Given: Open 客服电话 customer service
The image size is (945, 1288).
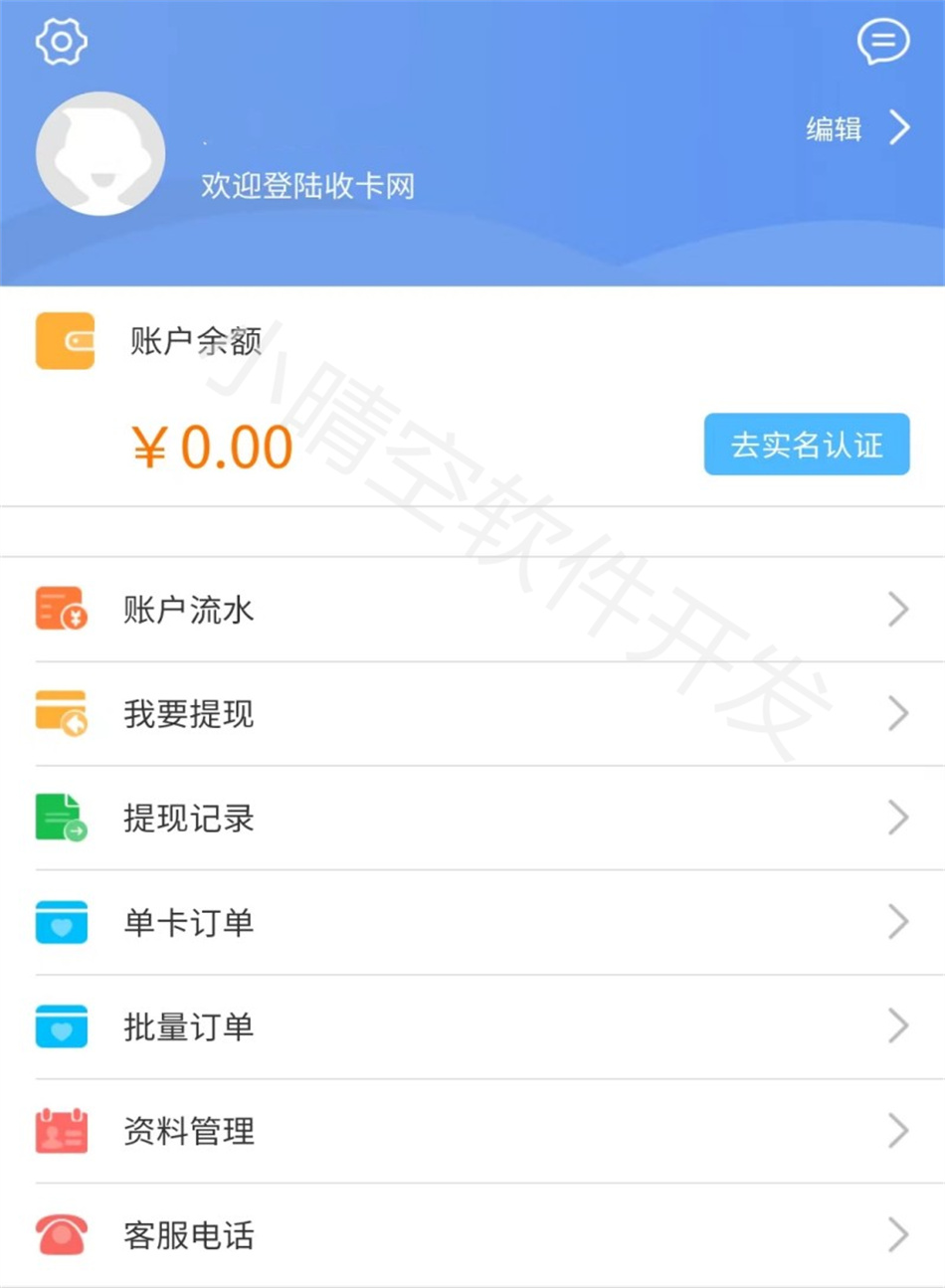Looking at the screenshot, I should 472,1235.
